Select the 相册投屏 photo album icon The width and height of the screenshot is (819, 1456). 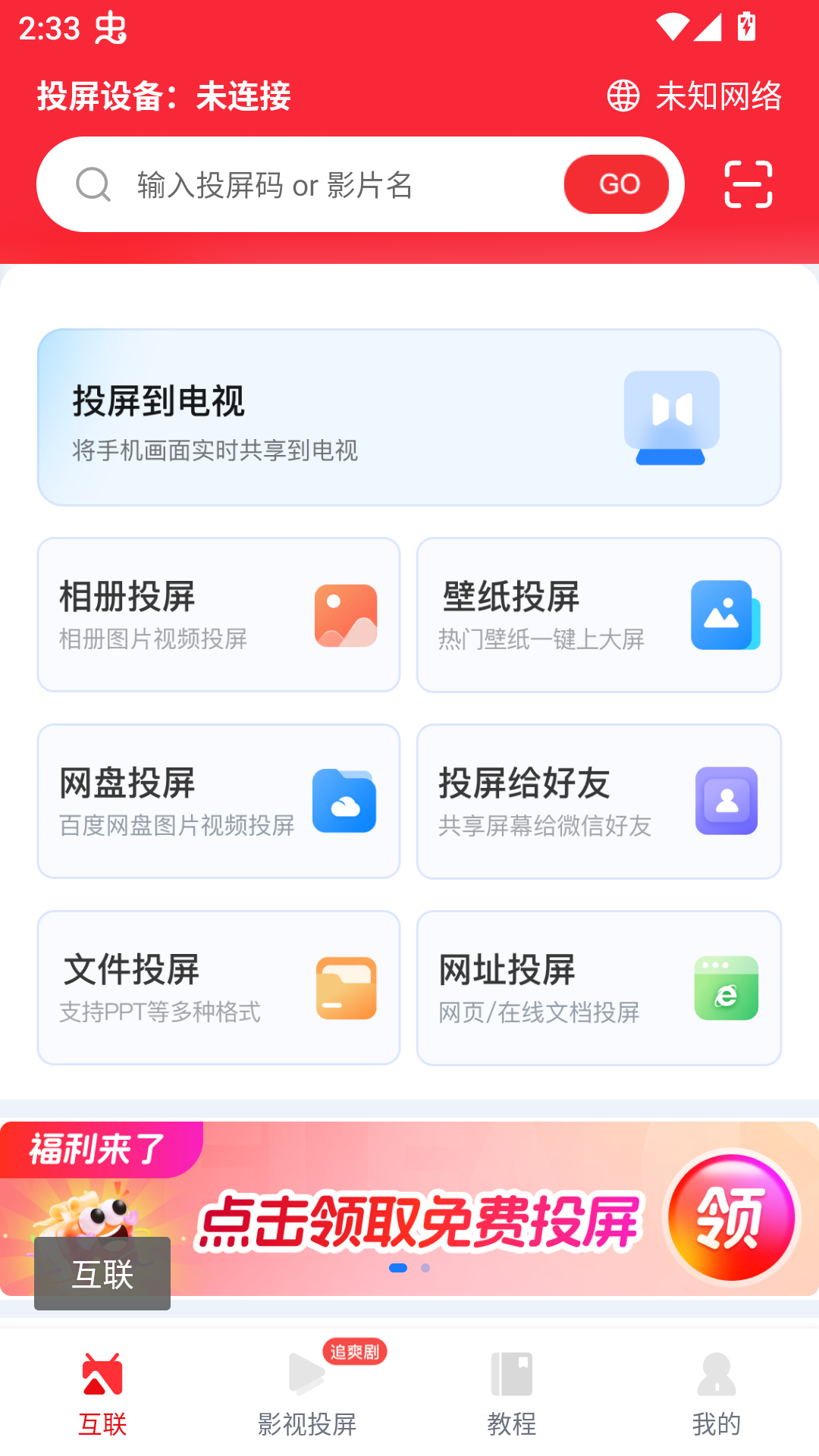(345, 615)
